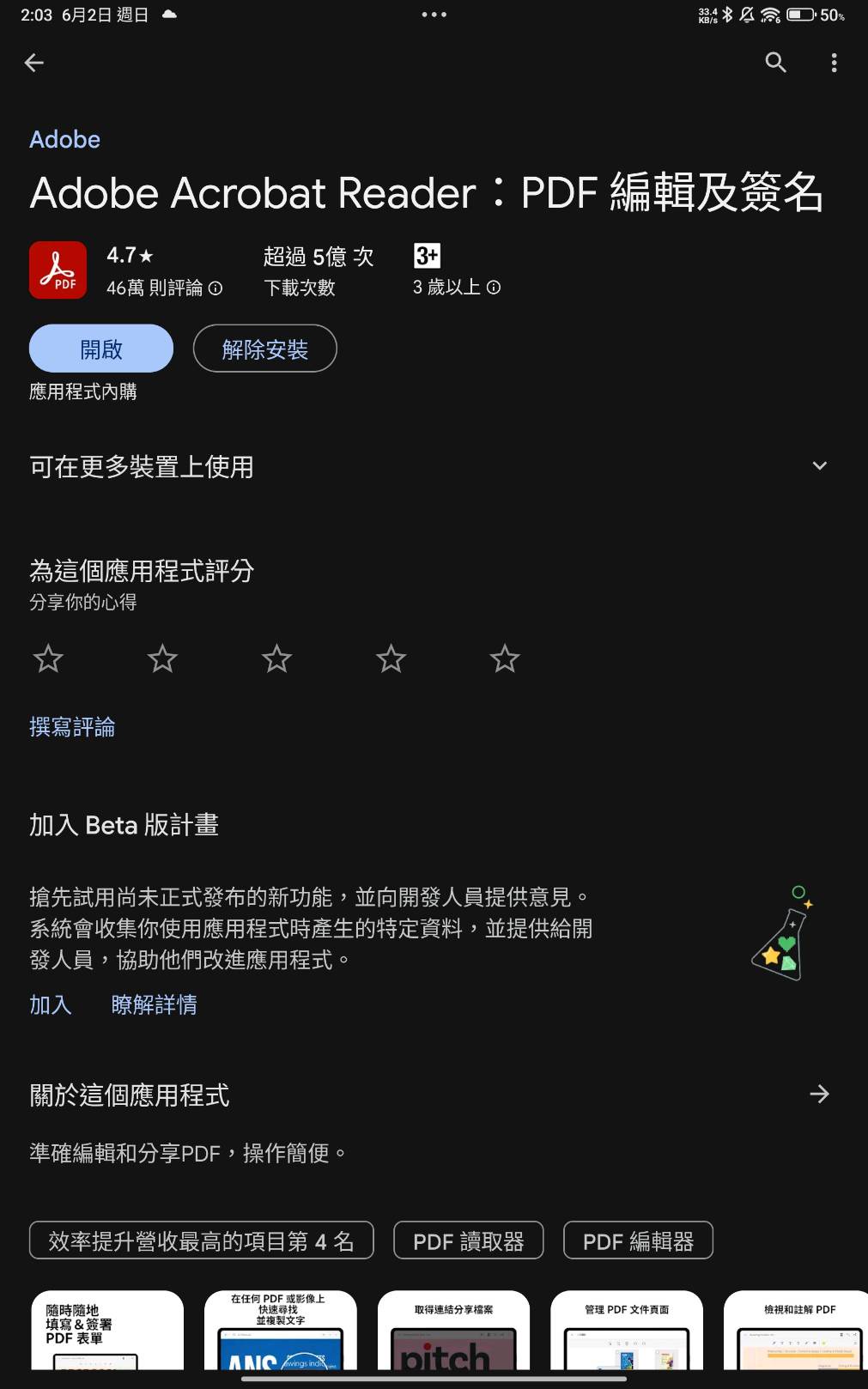Tap 解除安裝 to uninstall the app
The image size is (868, 1389).
(264, 349)
